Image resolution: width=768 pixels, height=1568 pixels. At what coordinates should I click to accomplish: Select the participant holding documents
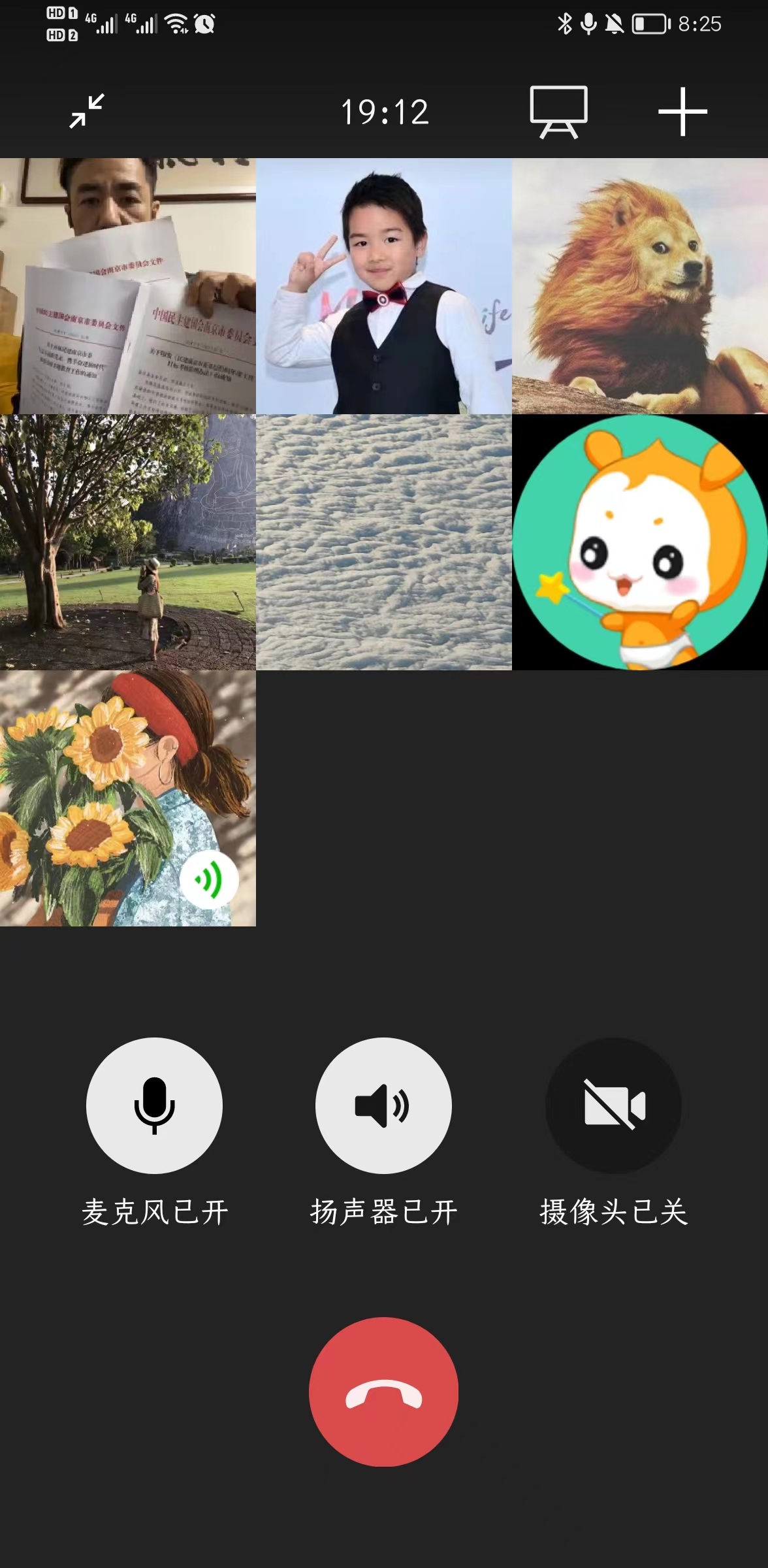click(x=128, y=286)
